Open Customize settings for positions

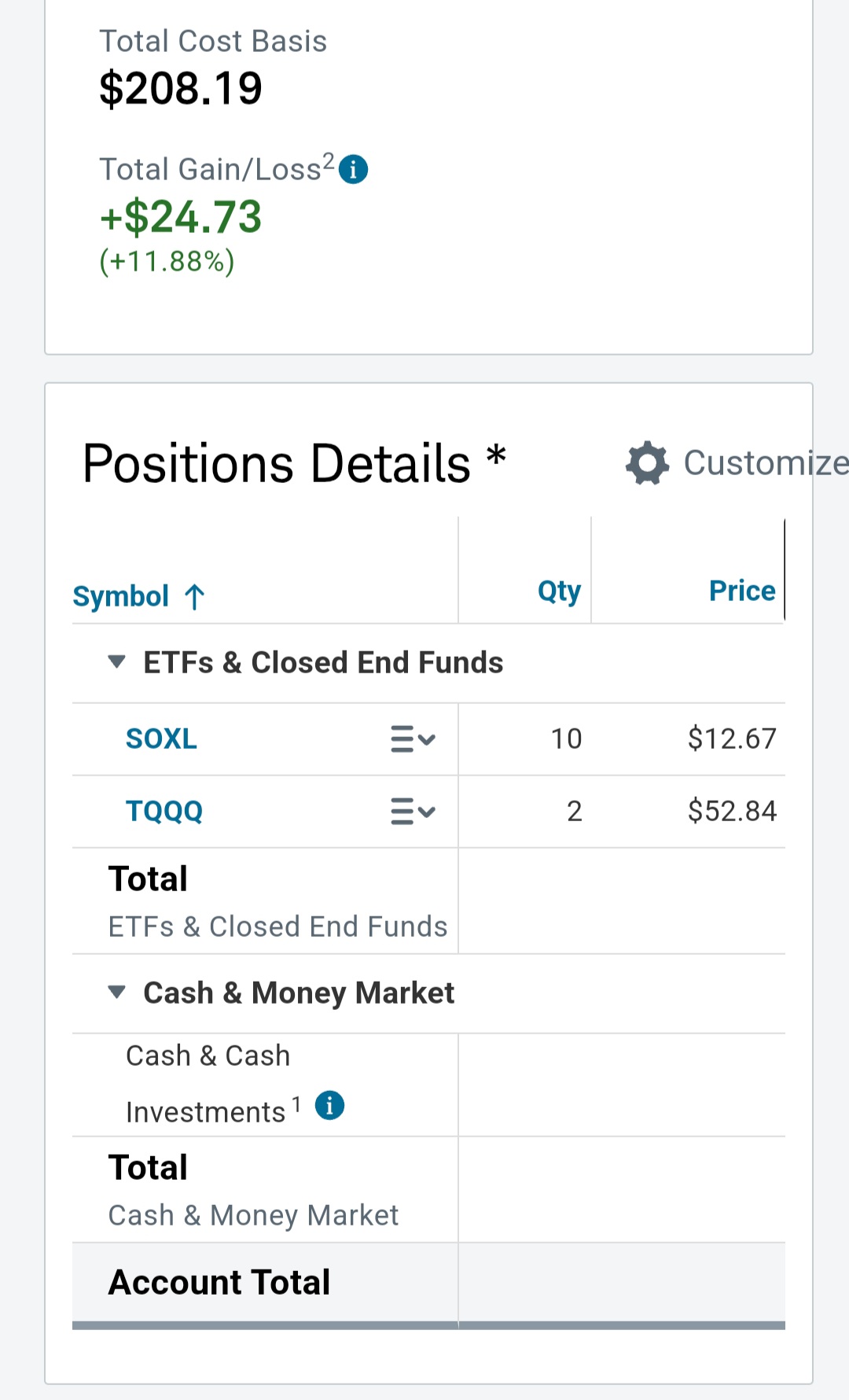pos(737,462)
